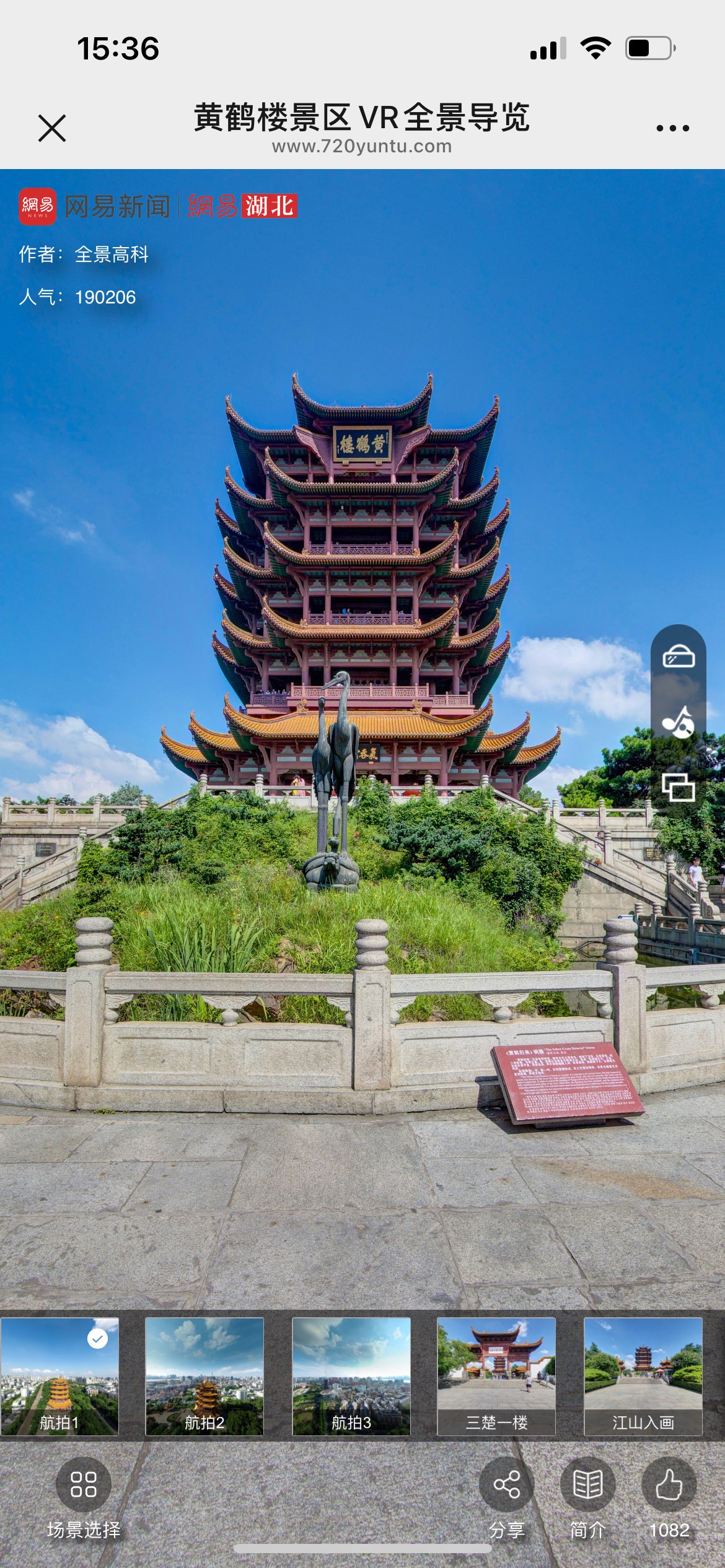This screenshot has width=725, height=1568.
Task: Open the 简介 introduction
Action: [587, 1484]
